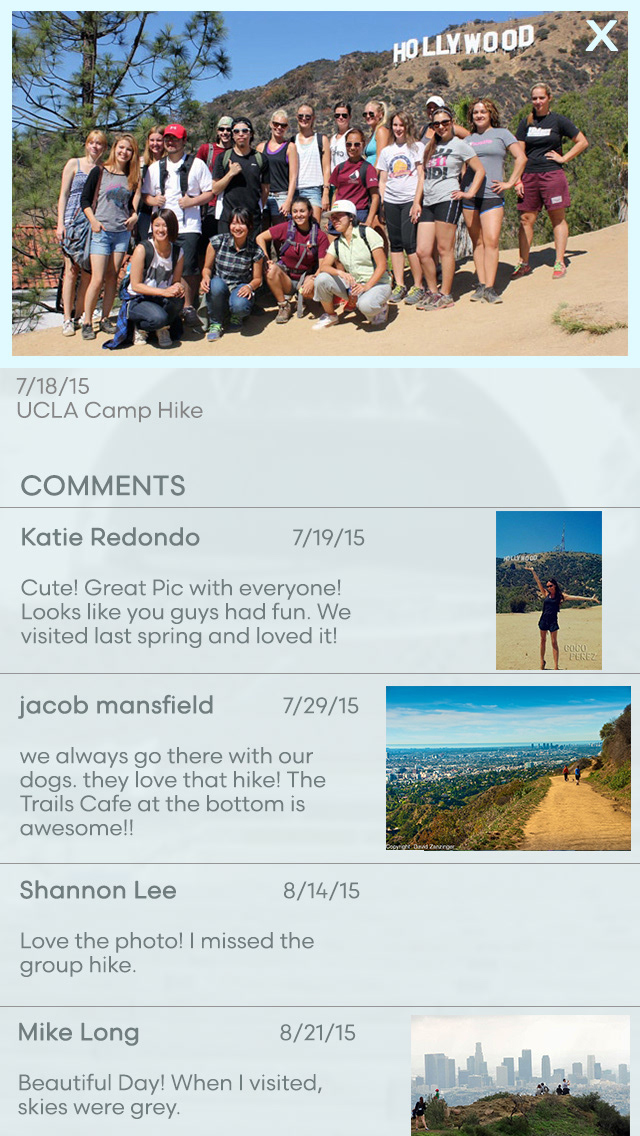
Task: Open Katie Redondo's attached photo
Action: click(x=549, y=590)
